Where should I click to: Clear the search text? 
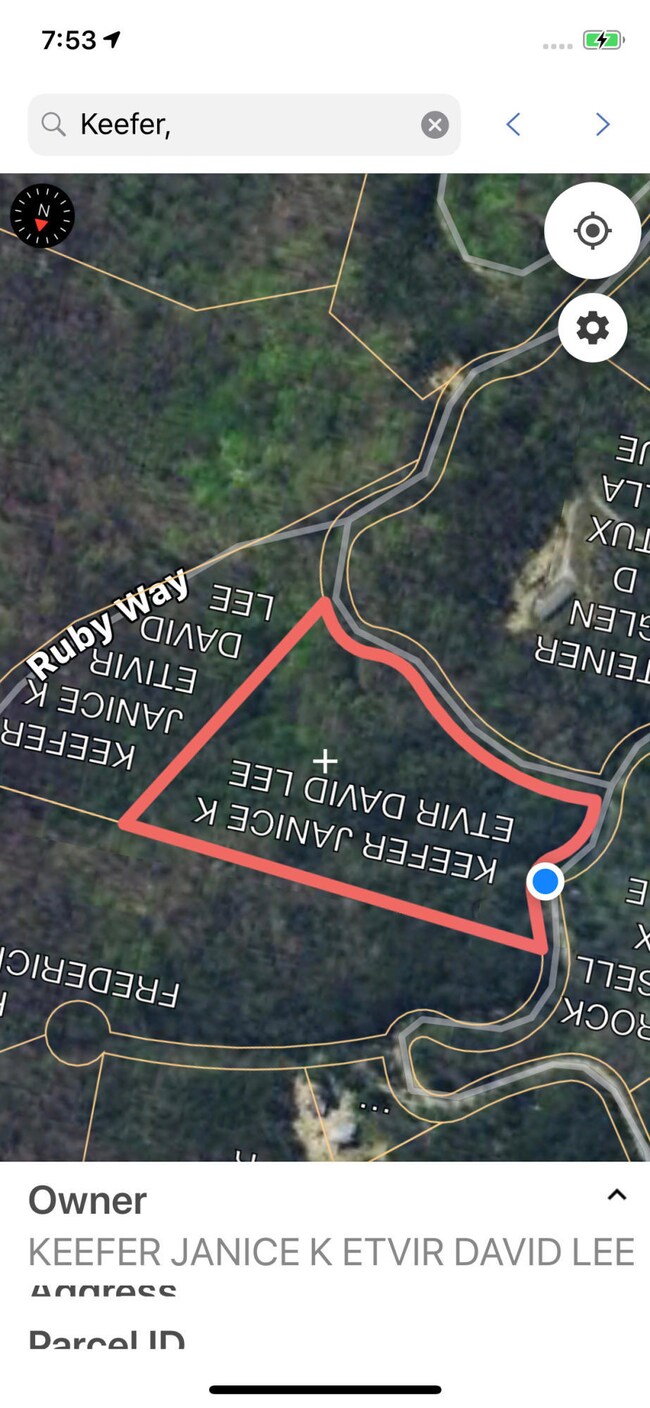(x=434, y=125)
